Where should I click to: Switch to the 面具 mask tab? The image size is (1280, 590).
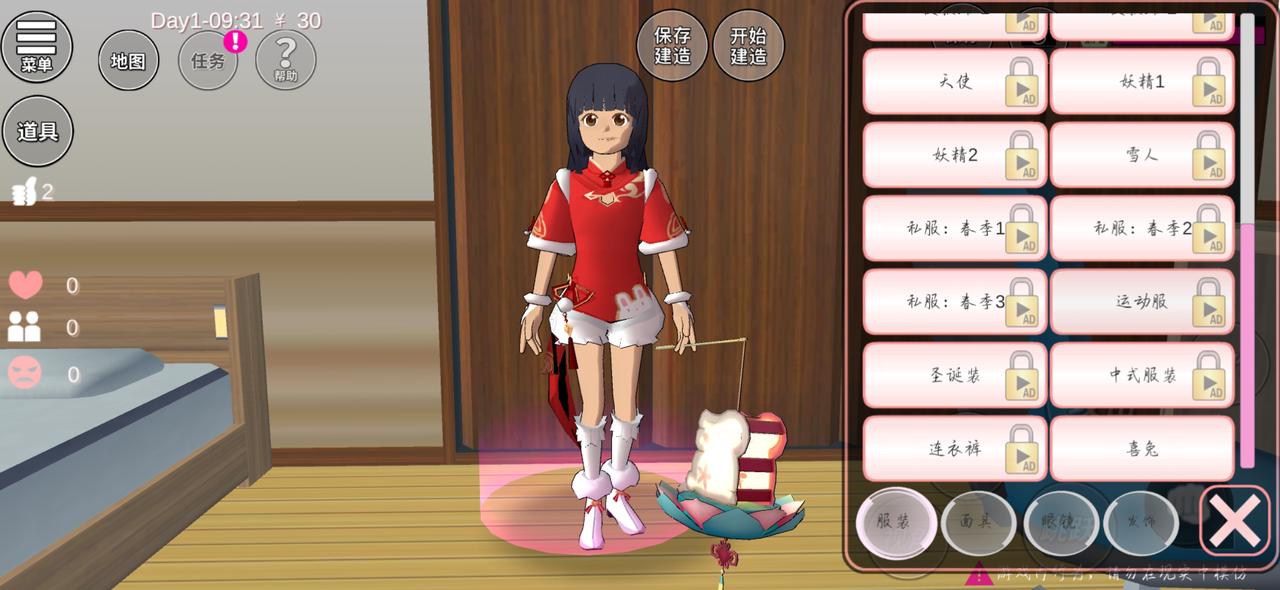(x=979, y=522)
